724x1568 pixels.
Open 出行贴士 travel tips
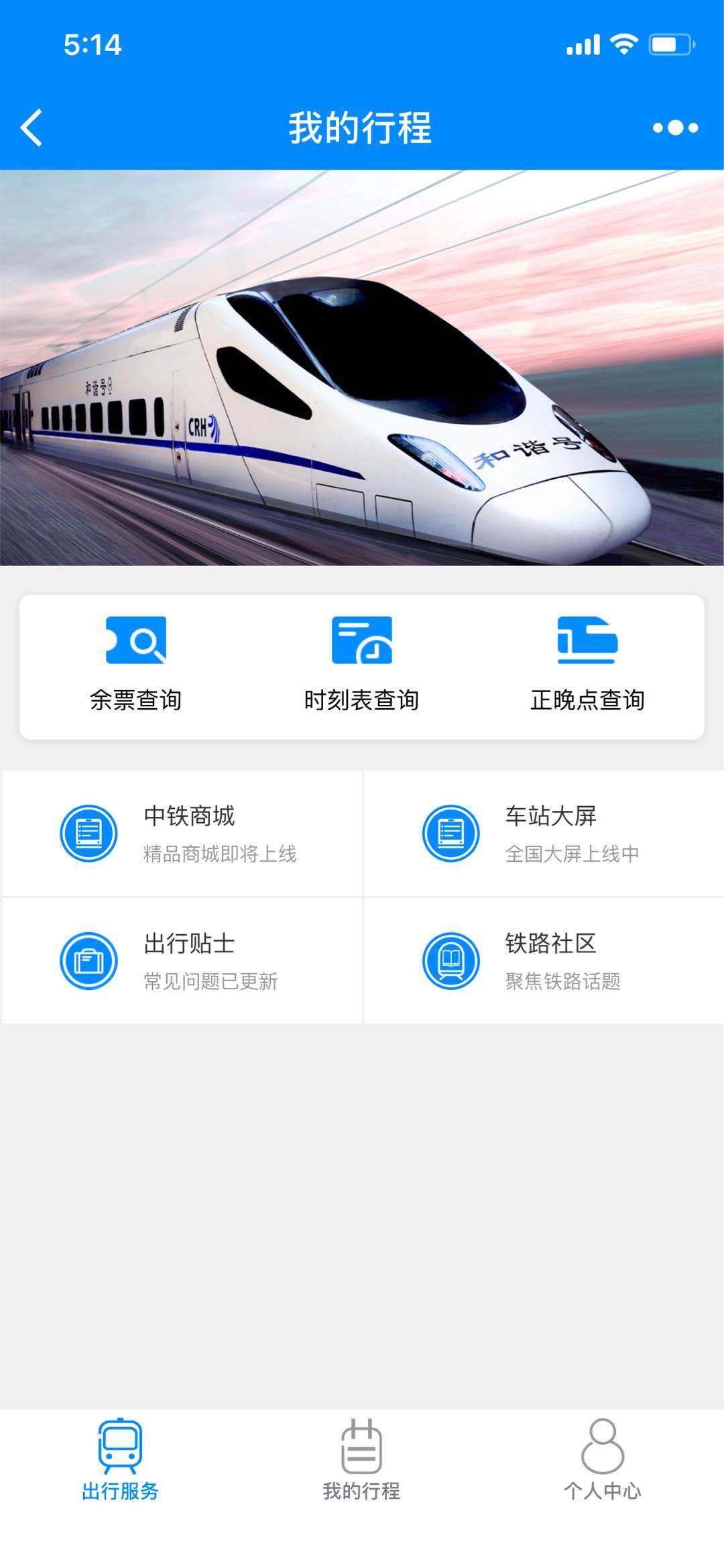[x=182, y=960]
